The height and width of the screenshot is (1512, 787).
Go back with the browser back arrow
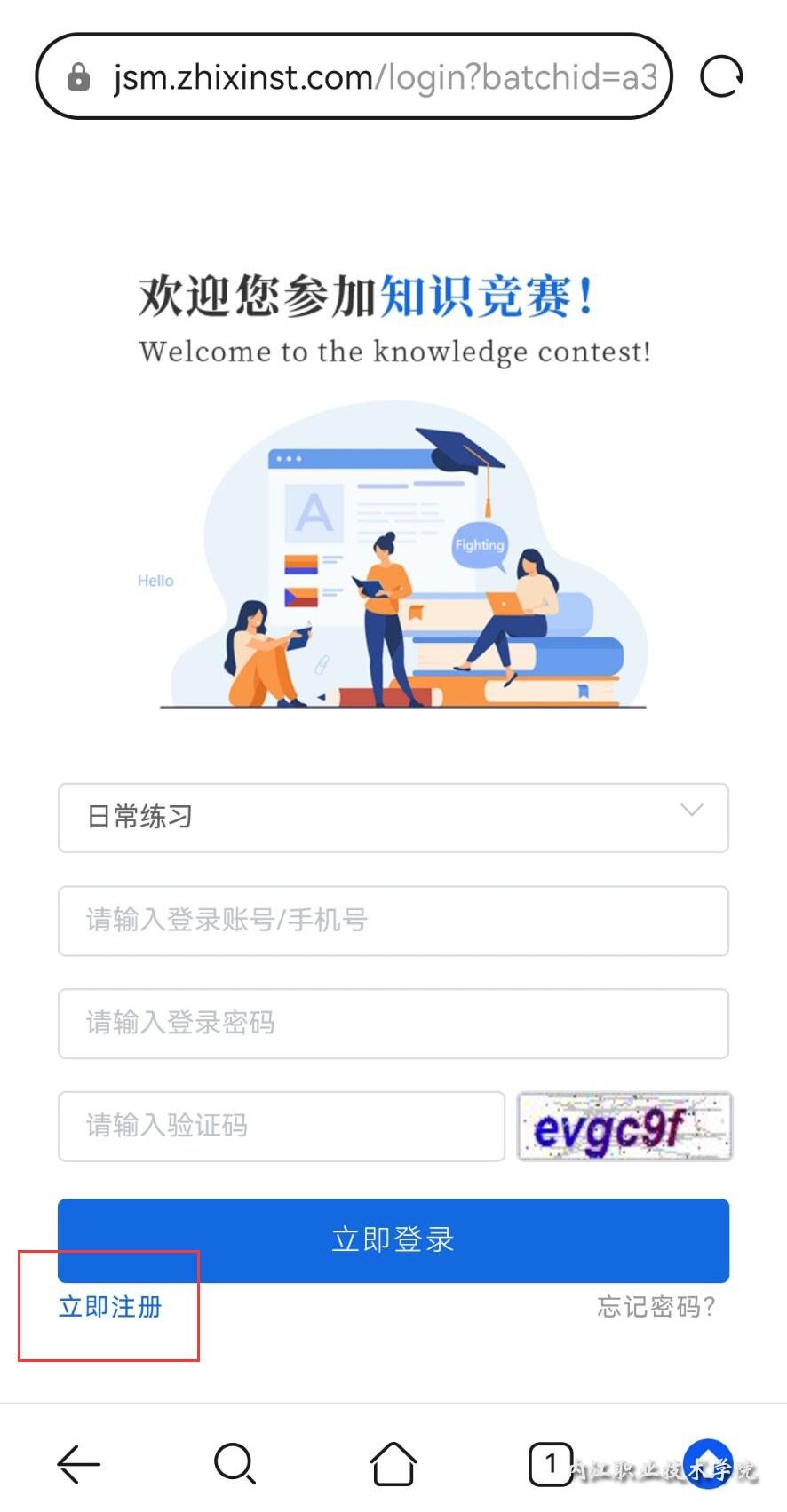point(79,1464)
